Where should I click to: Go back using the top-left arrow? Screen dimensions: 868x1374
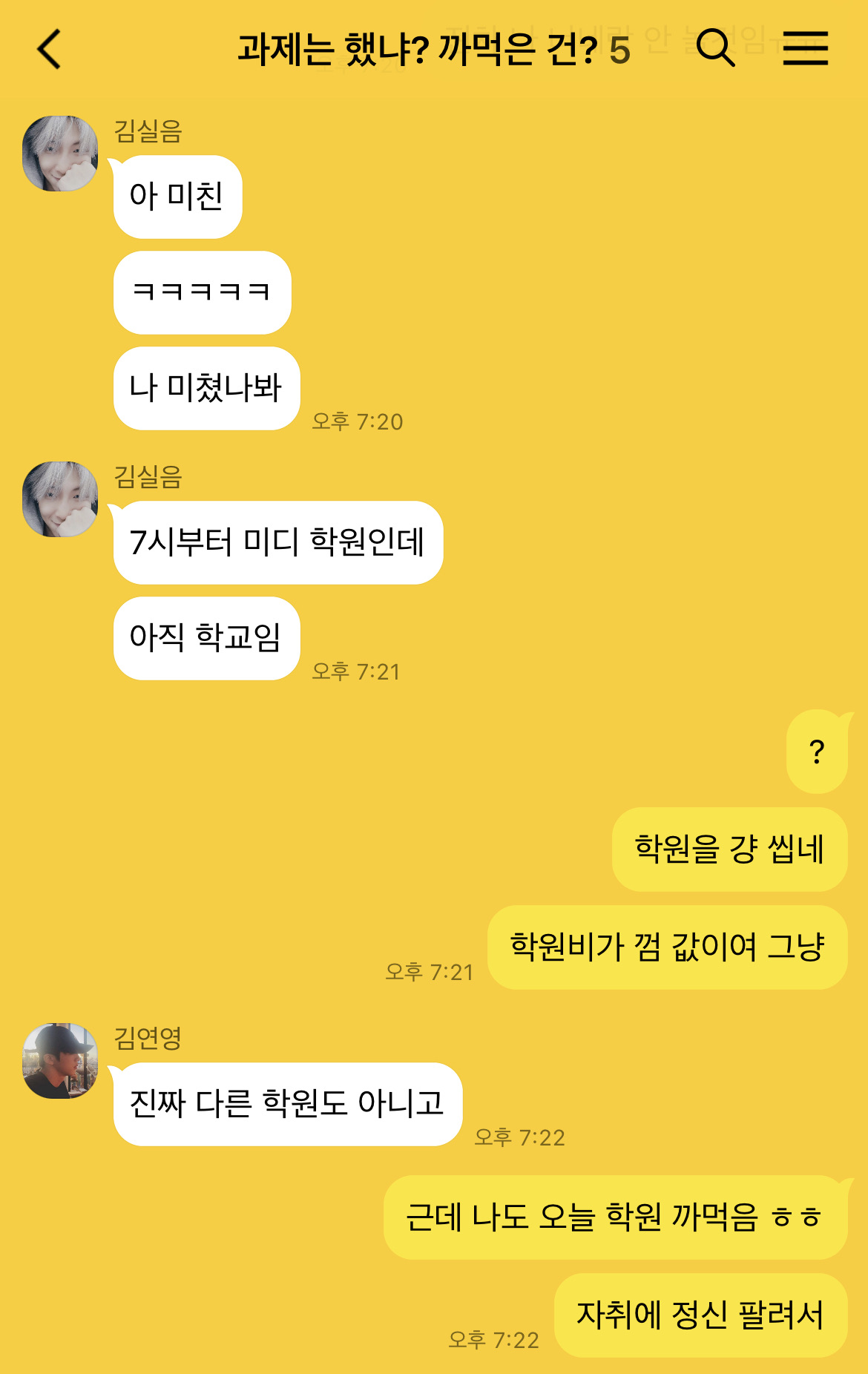[x=49, y=50]
